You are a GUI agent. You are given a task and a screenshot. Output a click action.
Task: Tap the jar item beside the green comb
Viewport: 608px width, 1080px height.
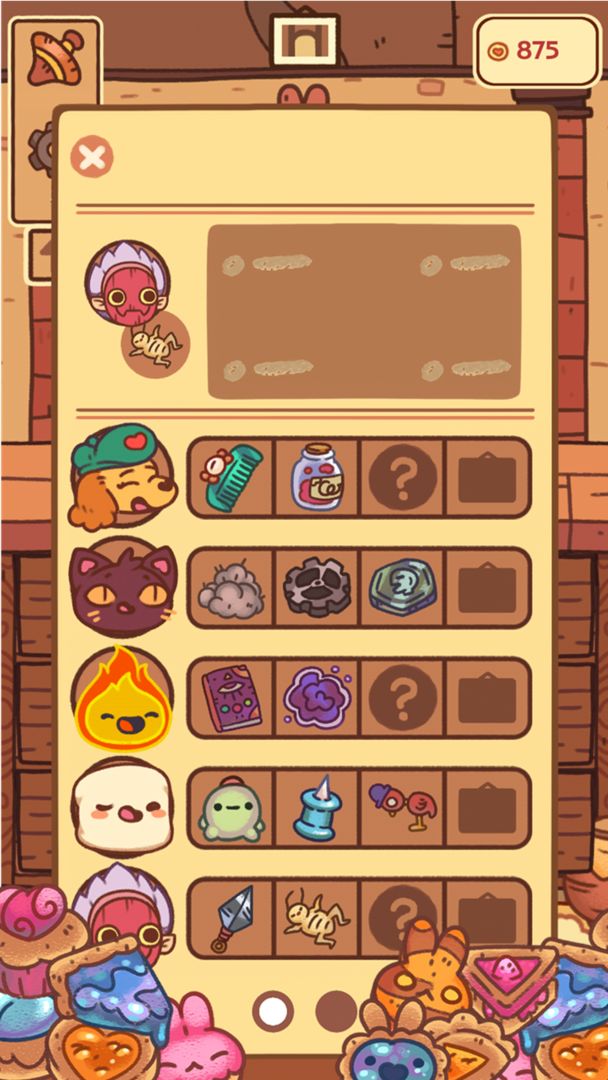(x=317, y=478)
